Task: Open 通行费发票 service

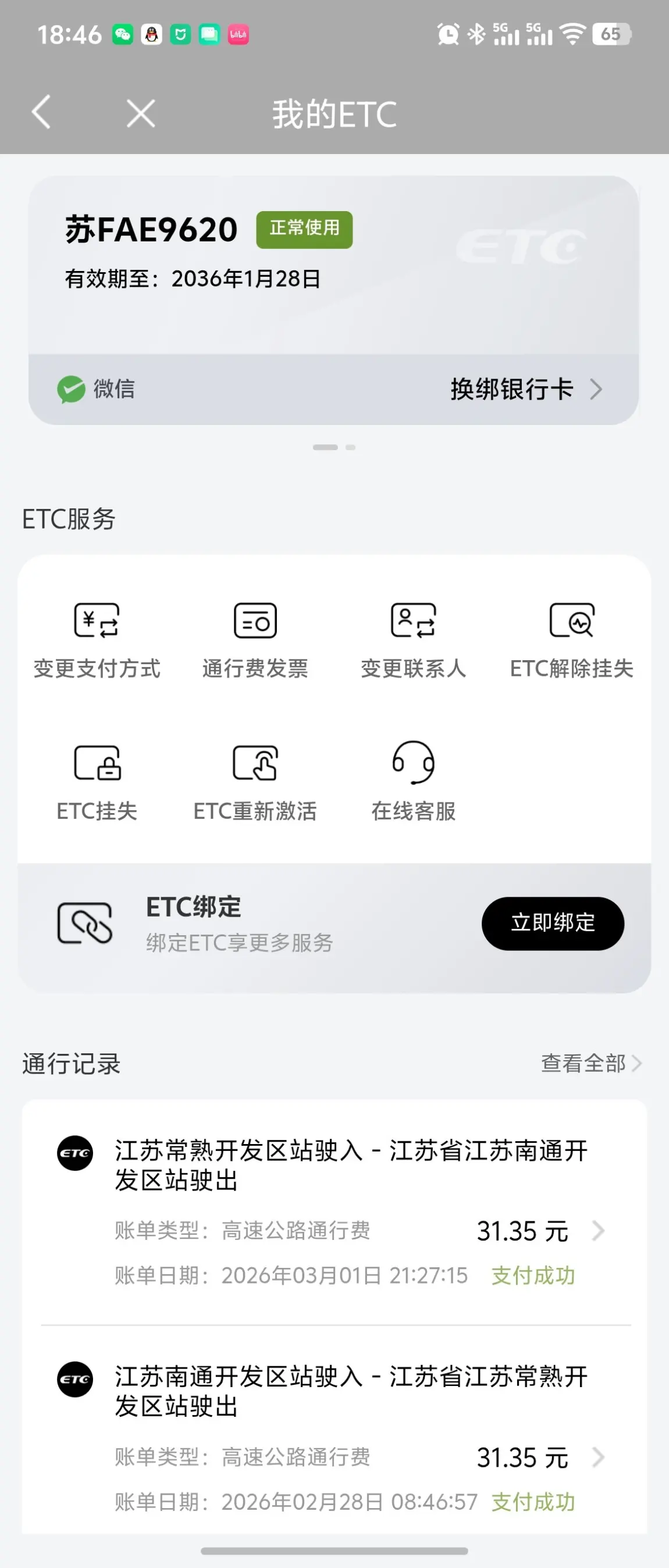Action: (255, 640)
